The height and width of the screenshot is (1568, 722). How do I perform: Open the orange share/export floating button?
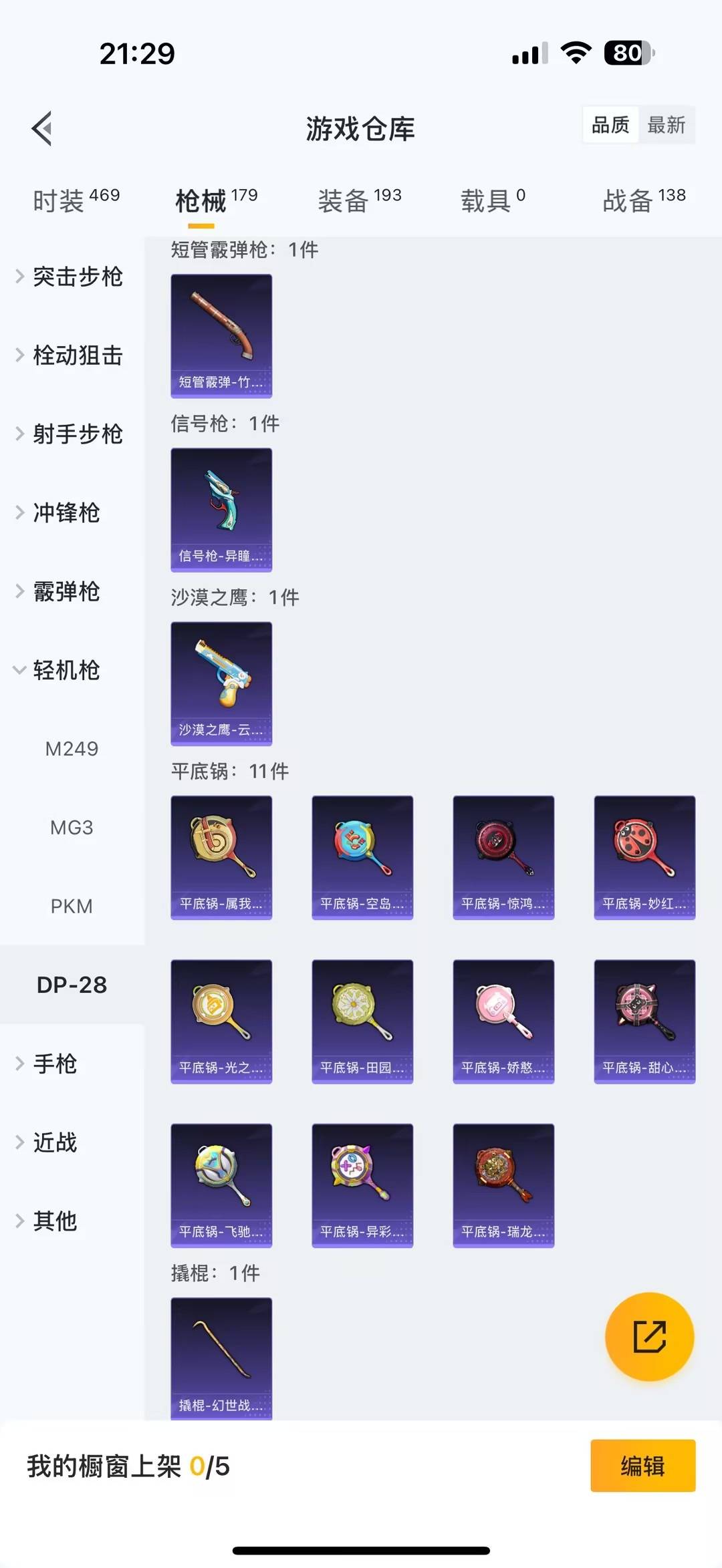click(x=647, y=1336)
